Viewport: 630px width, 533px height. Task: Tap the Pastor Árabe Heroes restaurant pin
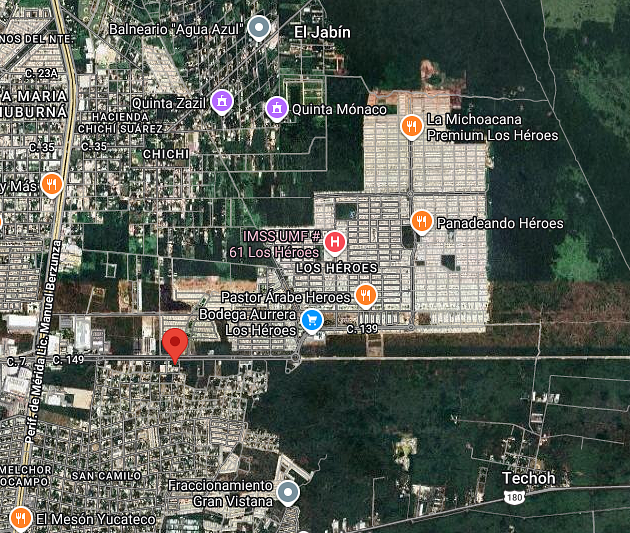[365, 296]
